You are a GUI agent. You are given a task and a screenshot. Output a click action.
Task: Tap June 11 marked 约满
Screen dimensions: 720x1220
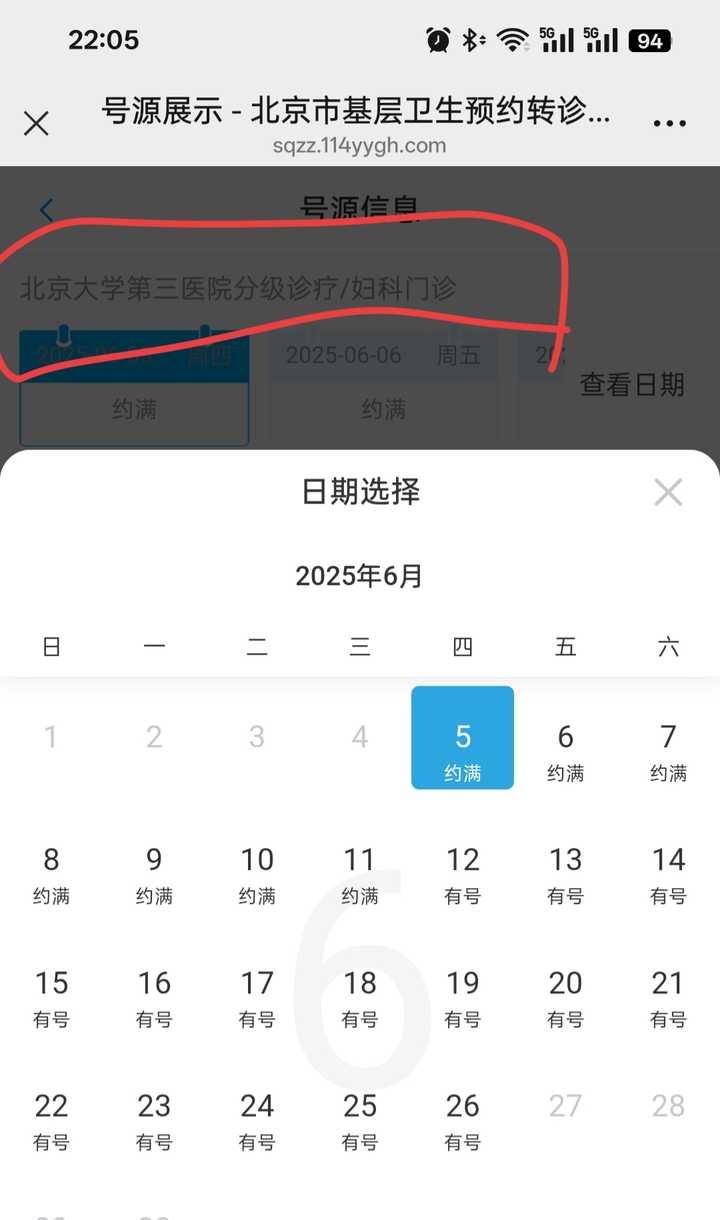[x=360, y=873]
